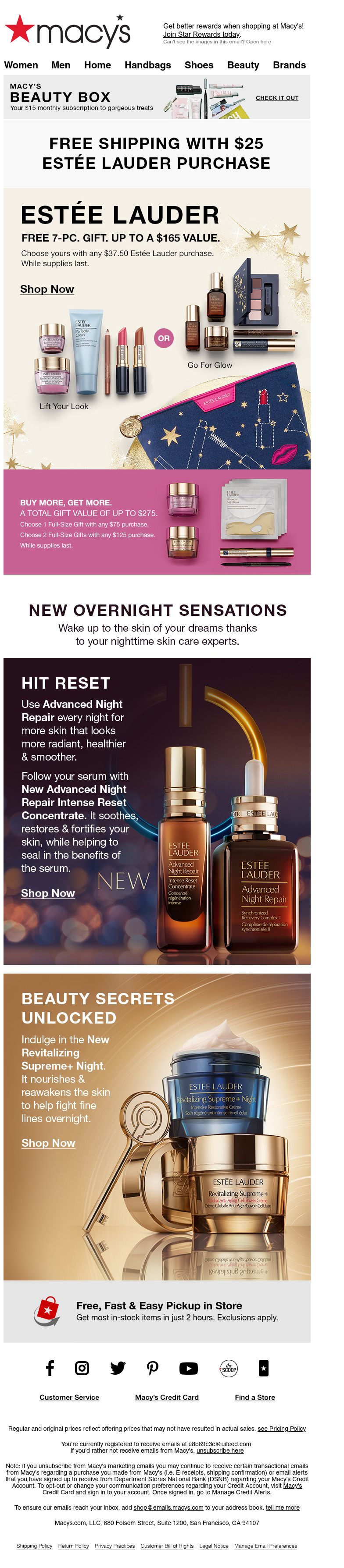Image resolution: width=344 pixels, height=1568 pixels.
Task: Open Join Star Rewards today link
Action: coord(201,35)
